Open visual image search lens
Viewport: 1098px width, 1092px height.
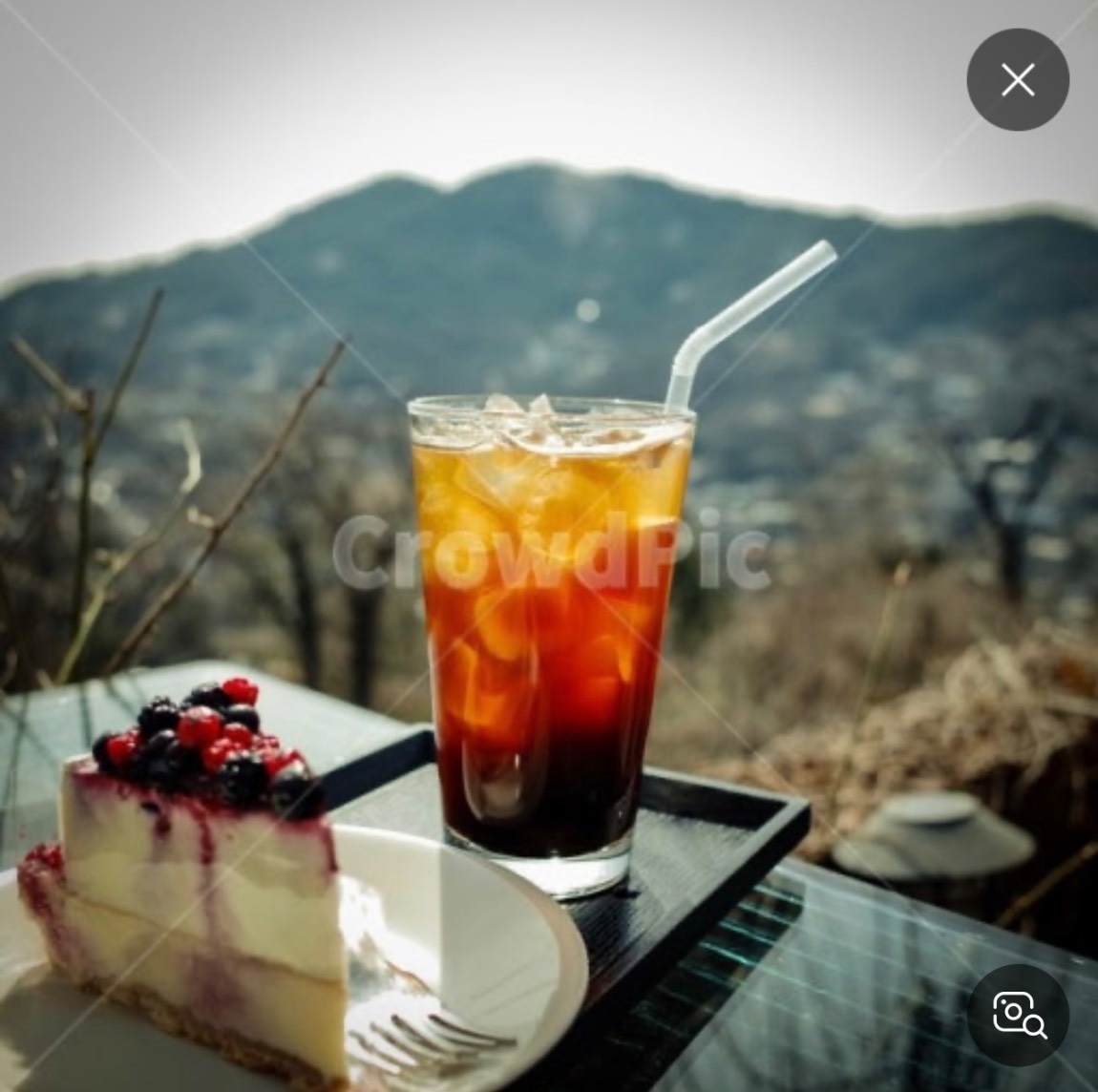(1018, 1014)
